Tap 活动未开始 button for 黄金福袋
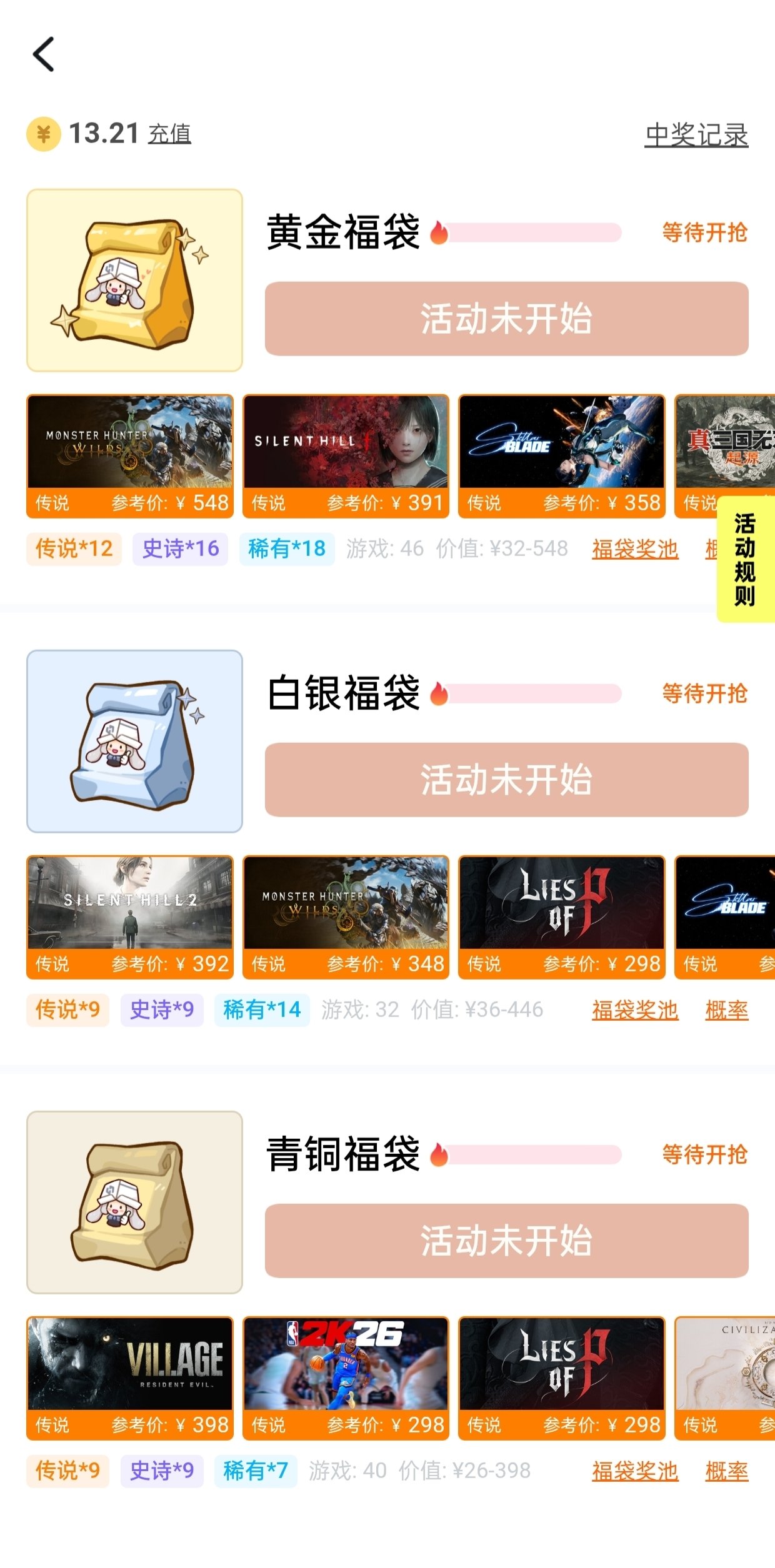 click(506, 319)
